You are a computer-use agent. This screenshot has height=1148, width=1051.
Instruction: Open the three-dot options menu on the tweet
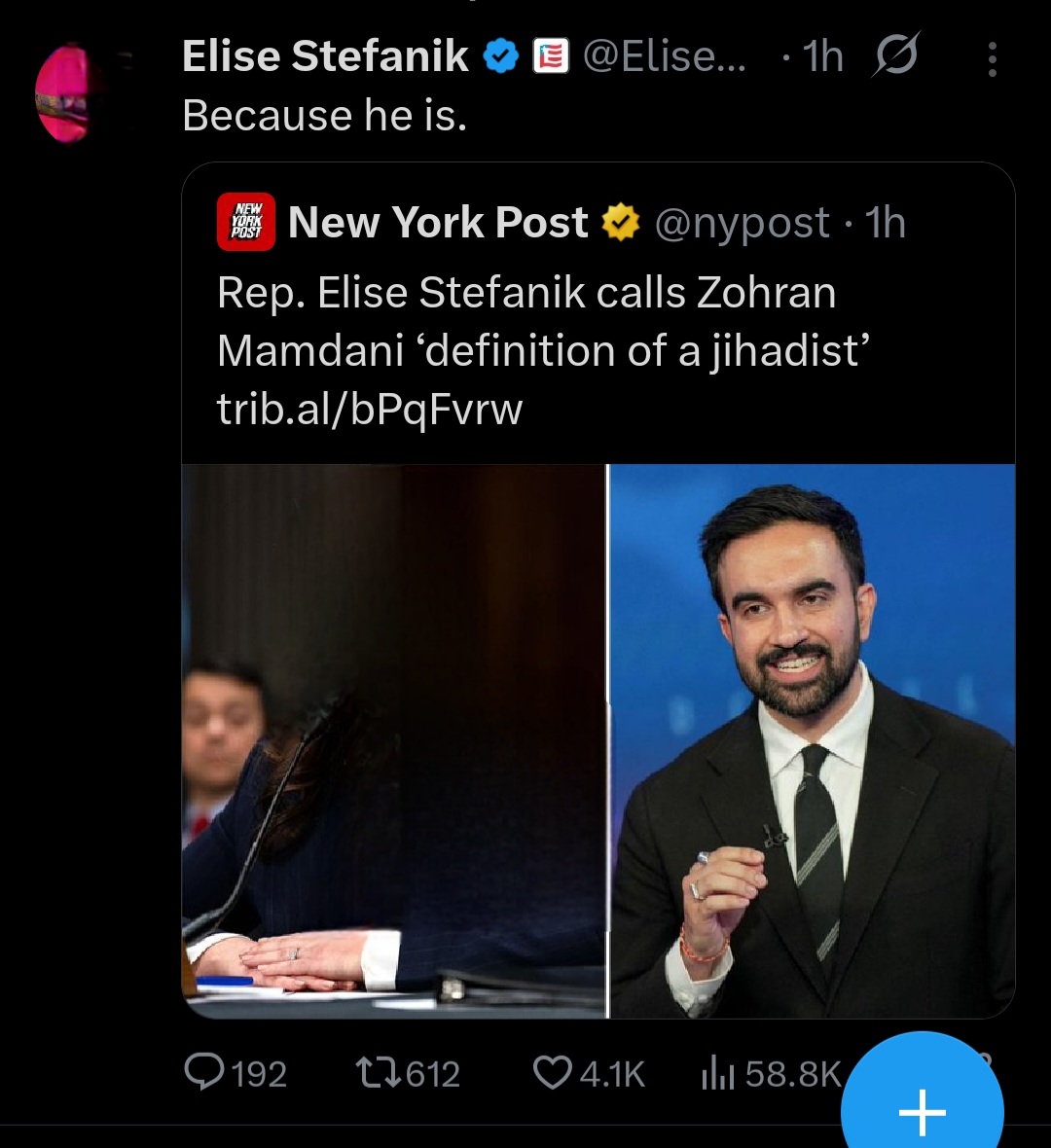click(x=993, y=56)
